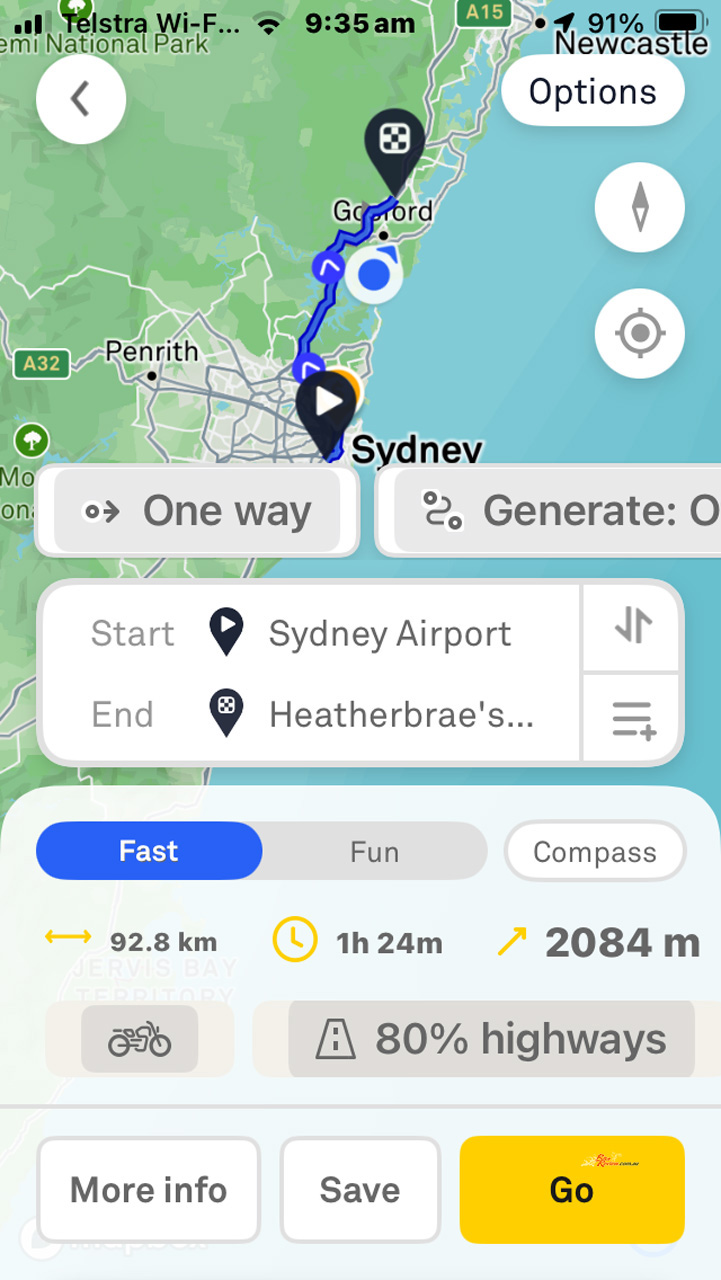This screenshot has width=721, height=1280.
Task: Center the map on my location
Action: [x=640, y=334]
